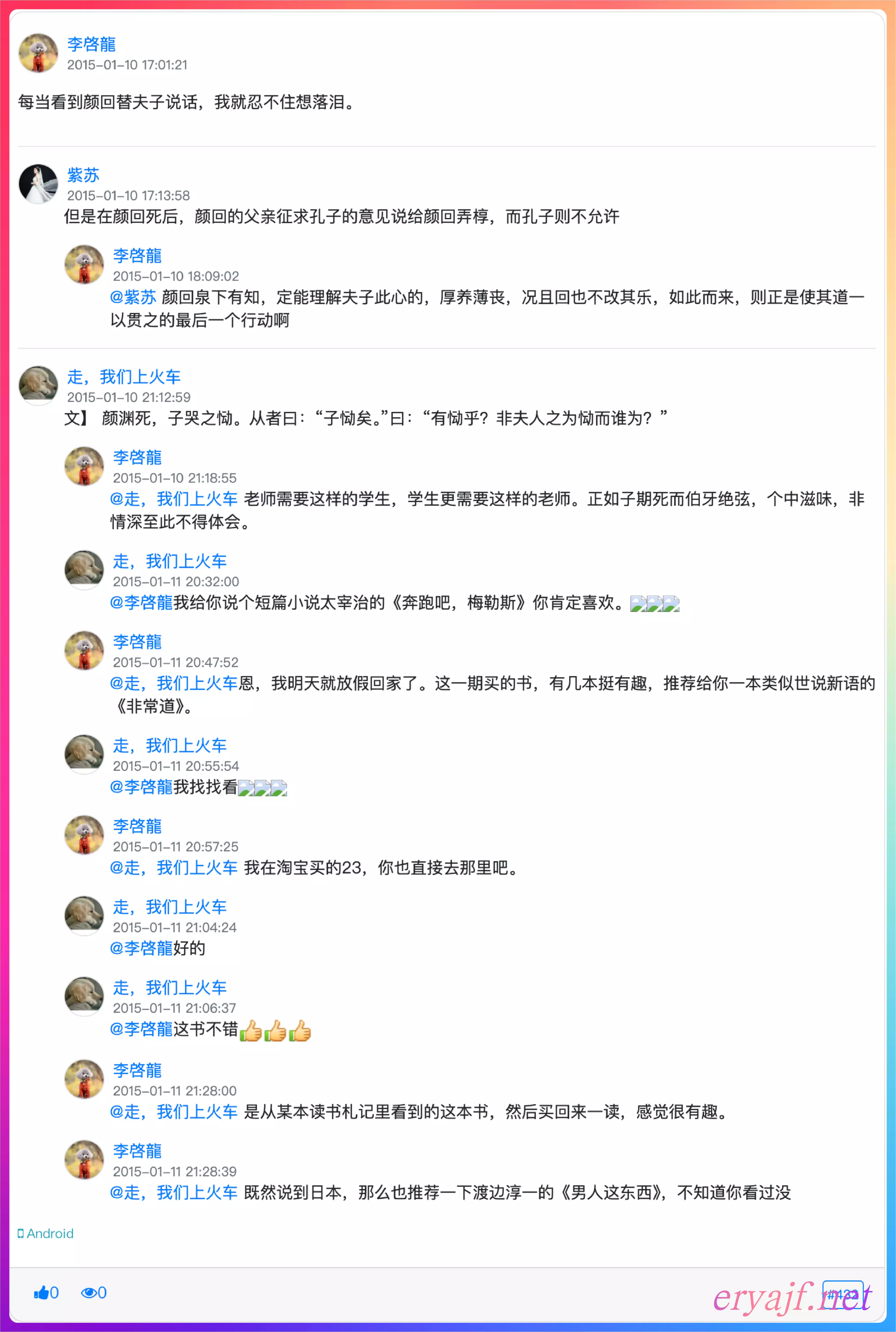Screen dimensions: 896x1332
Task: Tap the @李啓龍 mention before 这书不错
Action: point(141,1029)
